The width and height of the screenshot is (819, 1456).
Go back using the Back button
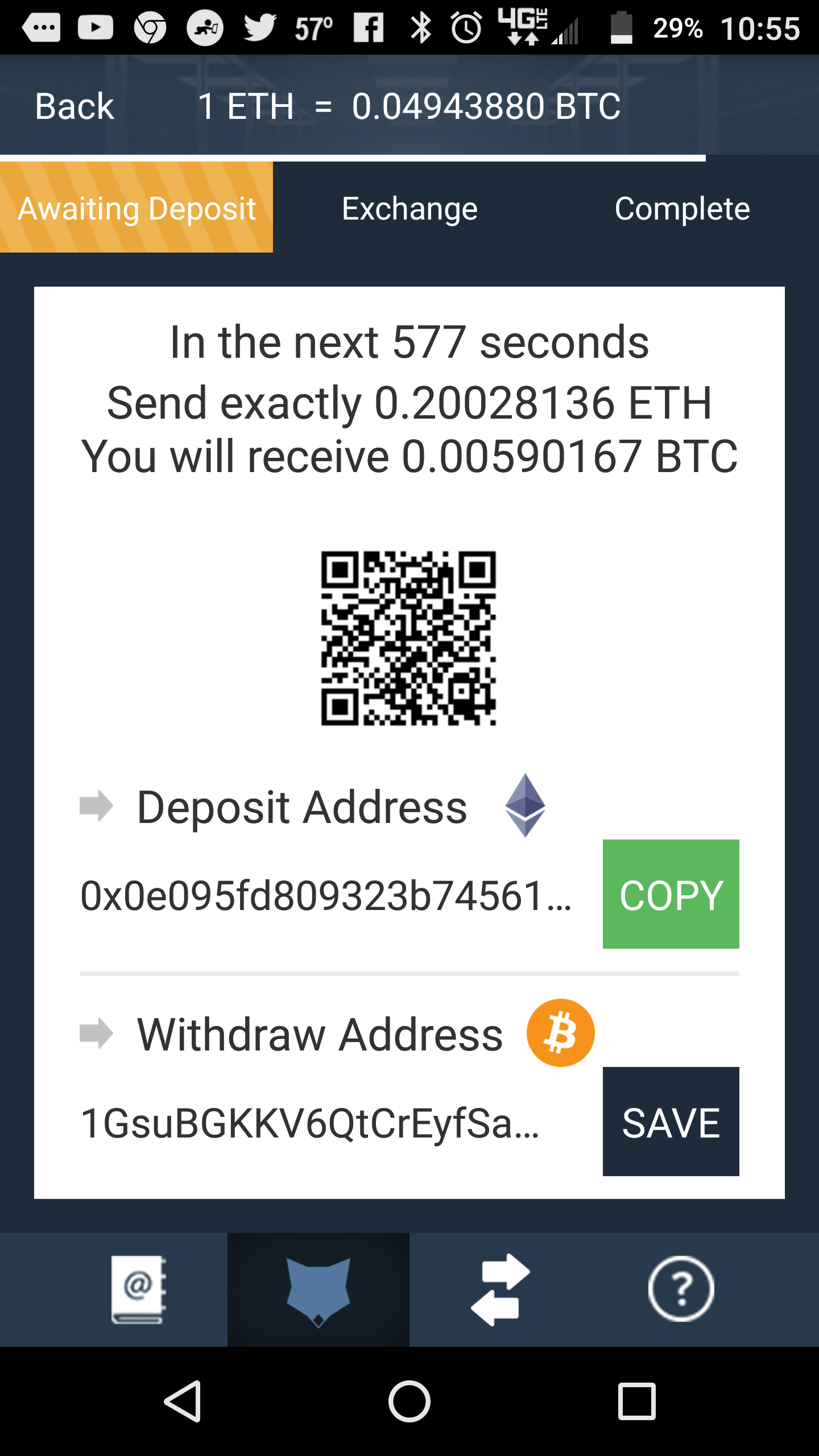coord(75,106)
